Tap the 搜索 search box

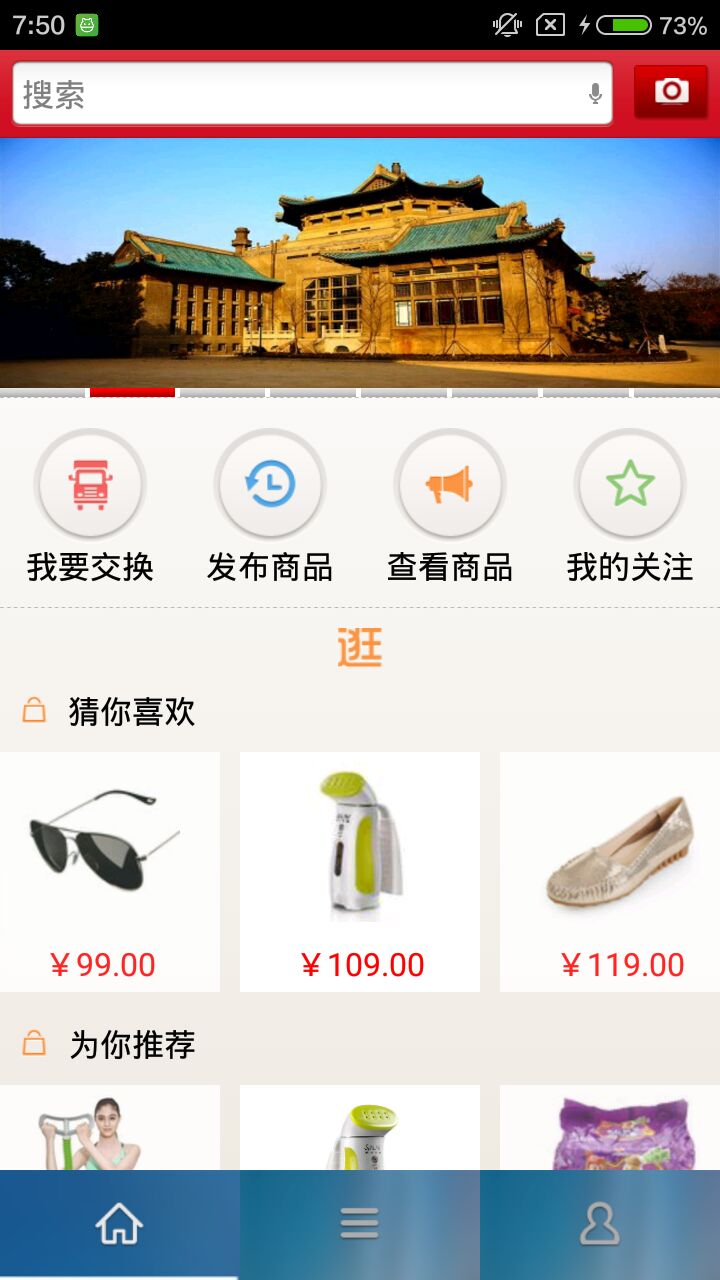(x=300, y=95)
